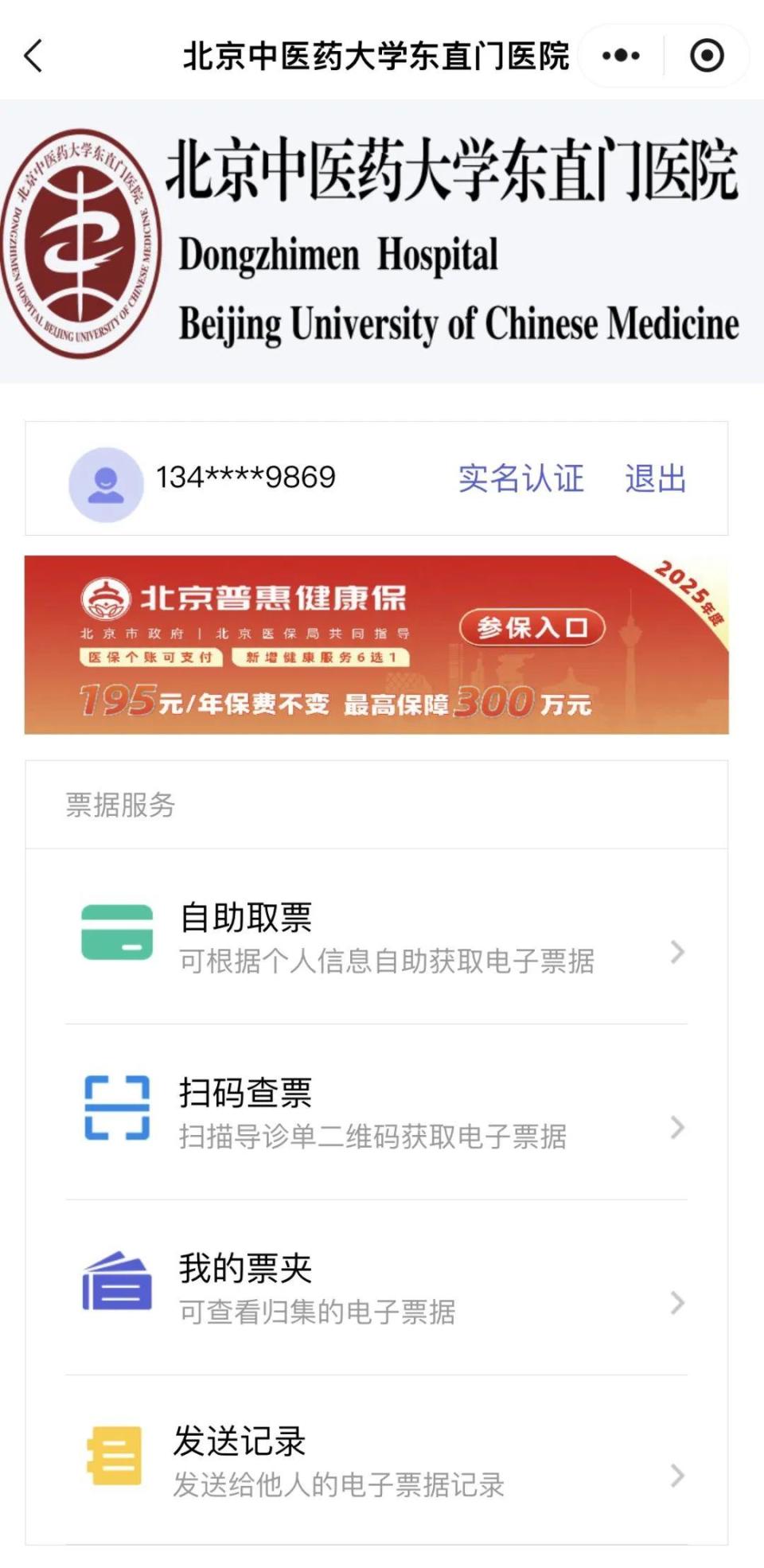Tap the back arrow at top left
764x1568 pixels.
tap(33, 56)
